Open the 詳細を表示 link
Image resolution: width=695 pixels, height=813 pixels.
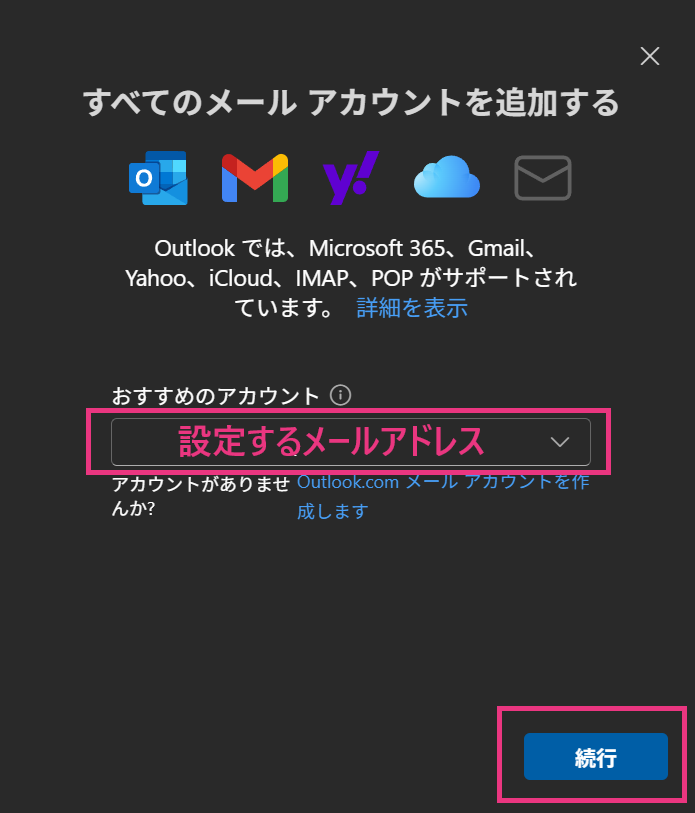[x=412, y=308]
